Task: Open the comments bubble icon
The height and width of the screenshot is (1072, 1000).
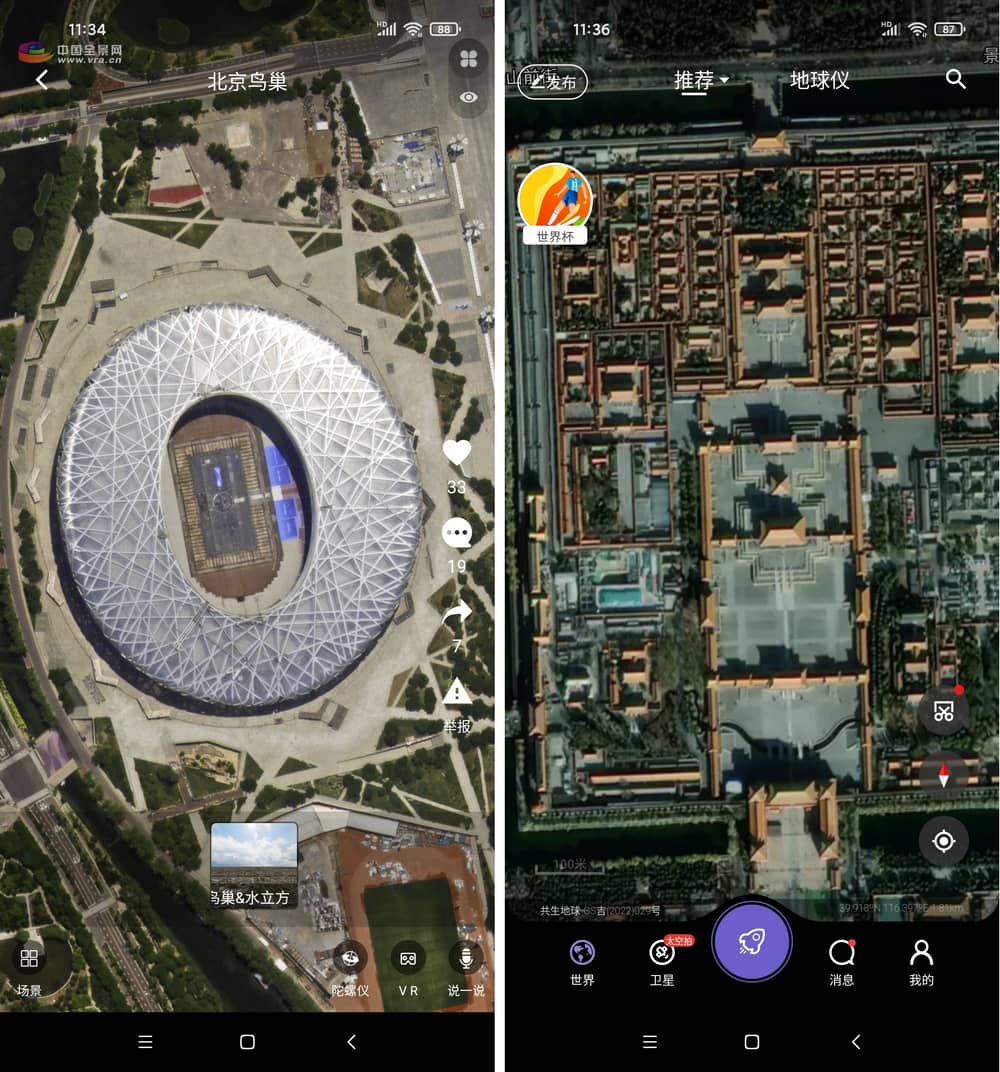Action: point(457,533)
